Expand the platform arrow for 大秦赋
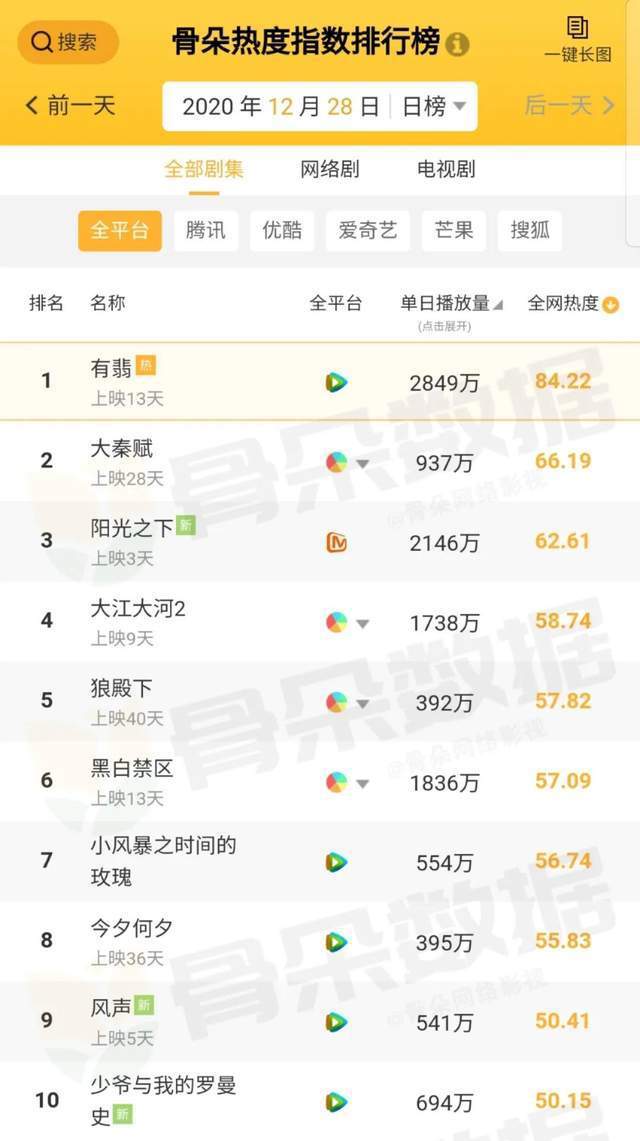 (363, 463)
